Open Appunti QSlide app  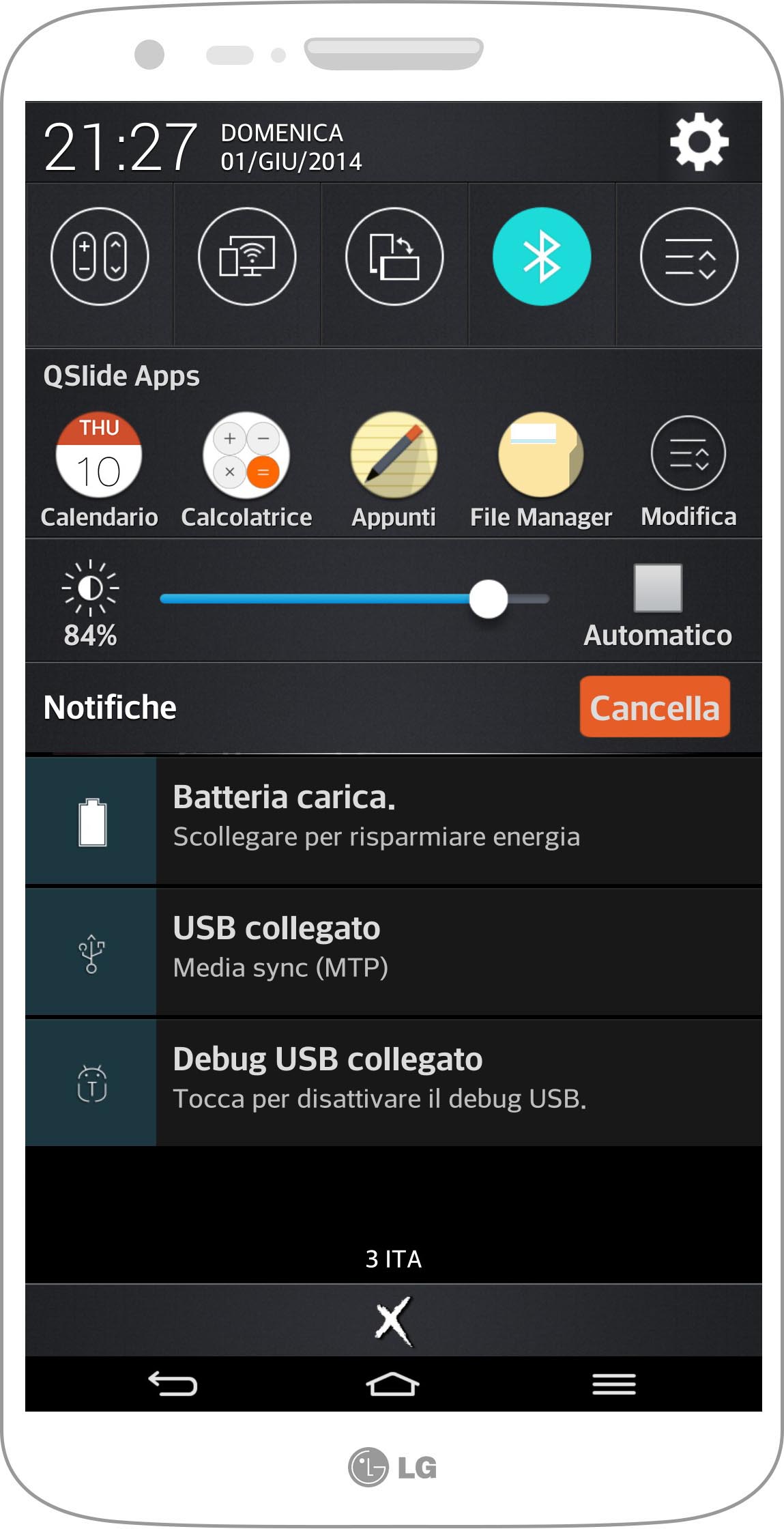[394, 471]
